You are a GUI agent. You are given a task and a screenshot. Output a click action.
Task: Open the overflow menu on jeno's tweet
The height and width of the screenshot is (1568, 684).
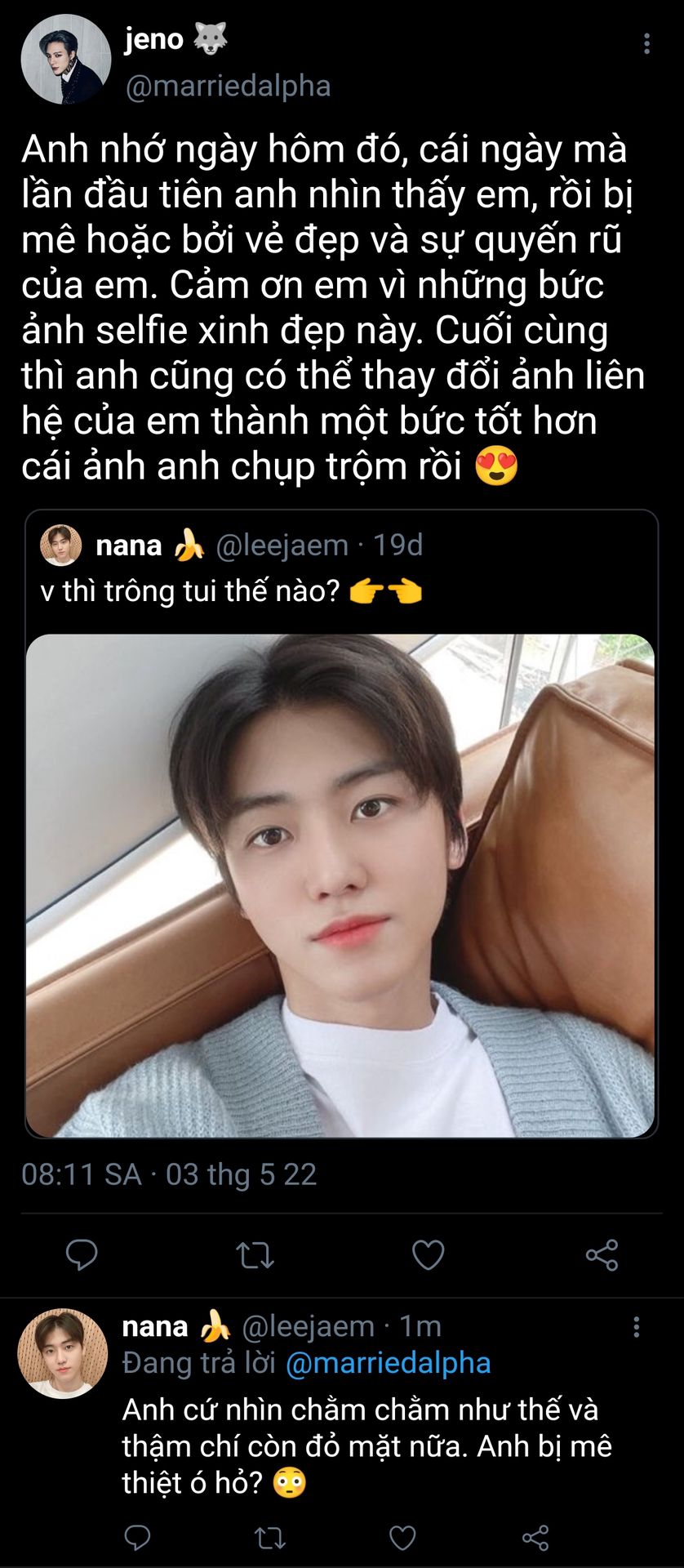646,44
